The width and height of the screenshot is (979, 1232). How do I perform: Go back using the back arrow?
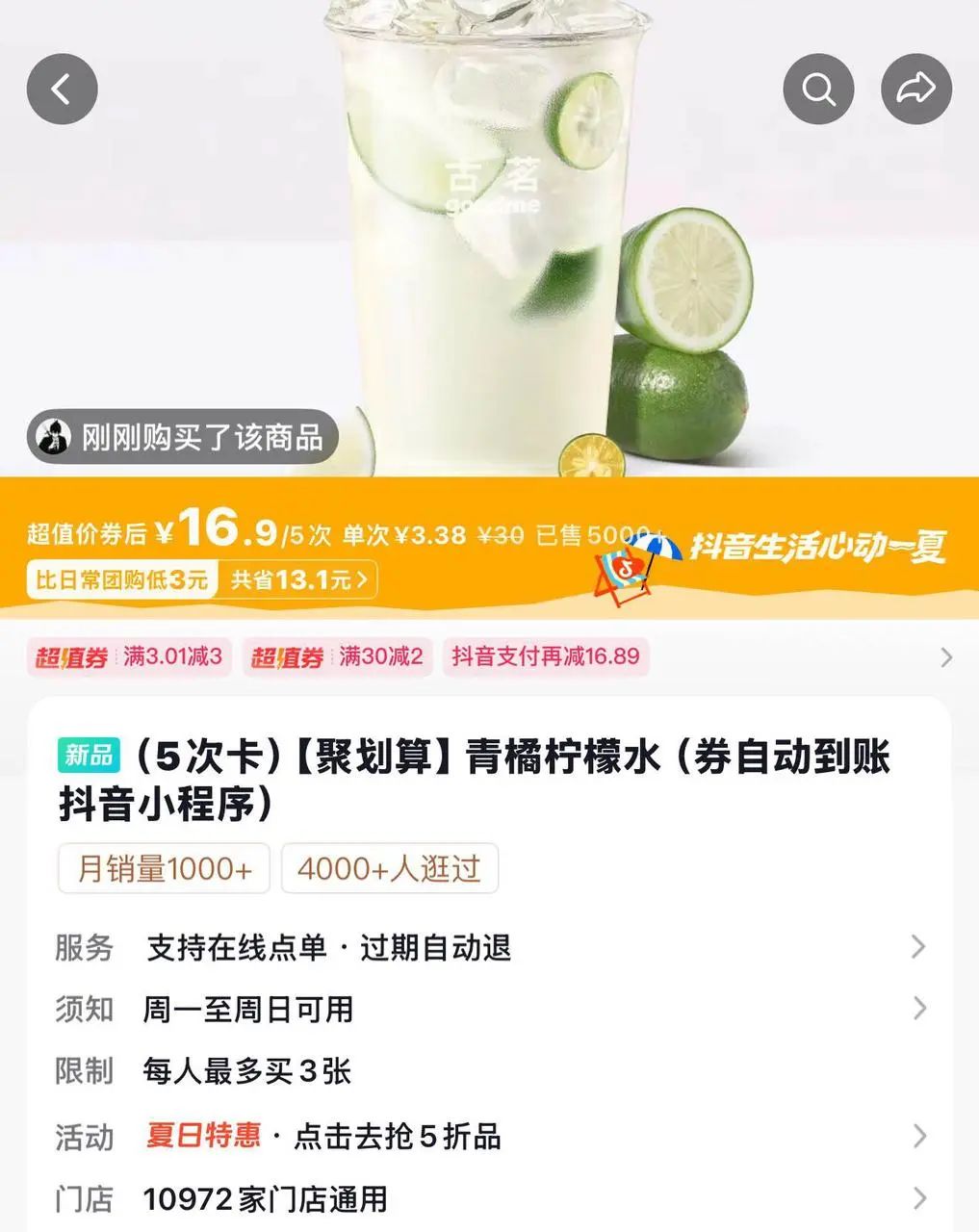63,90
